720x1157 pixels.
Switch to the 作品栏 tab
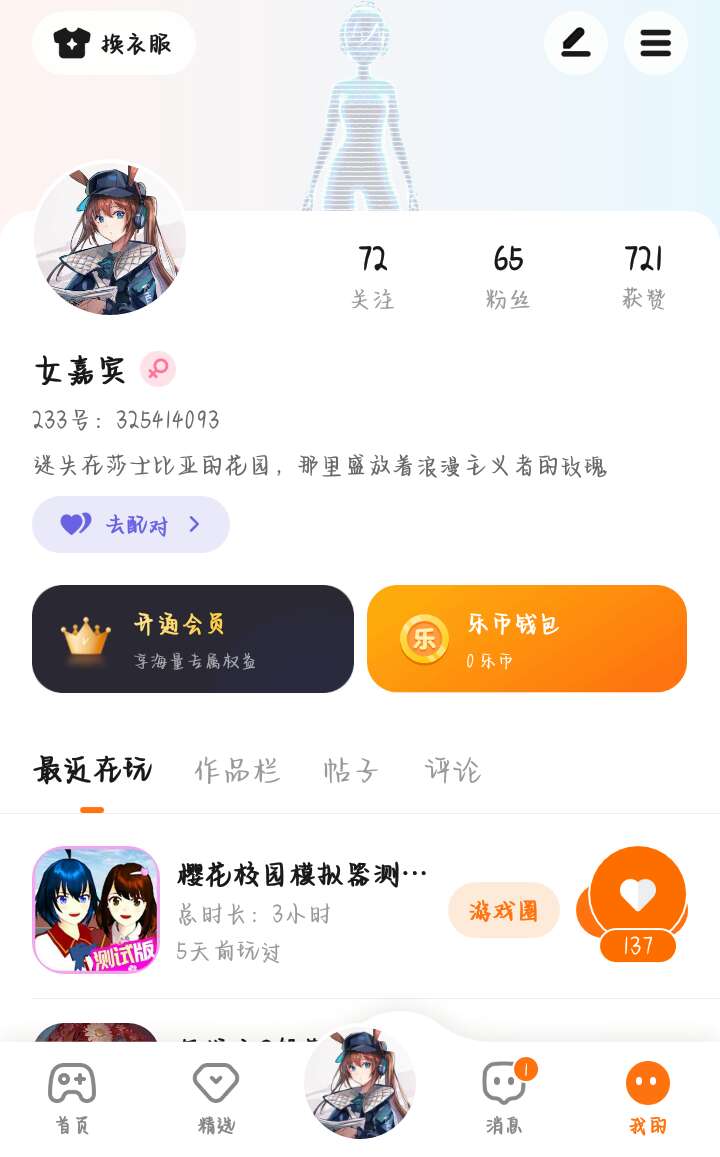pos(237,770)
